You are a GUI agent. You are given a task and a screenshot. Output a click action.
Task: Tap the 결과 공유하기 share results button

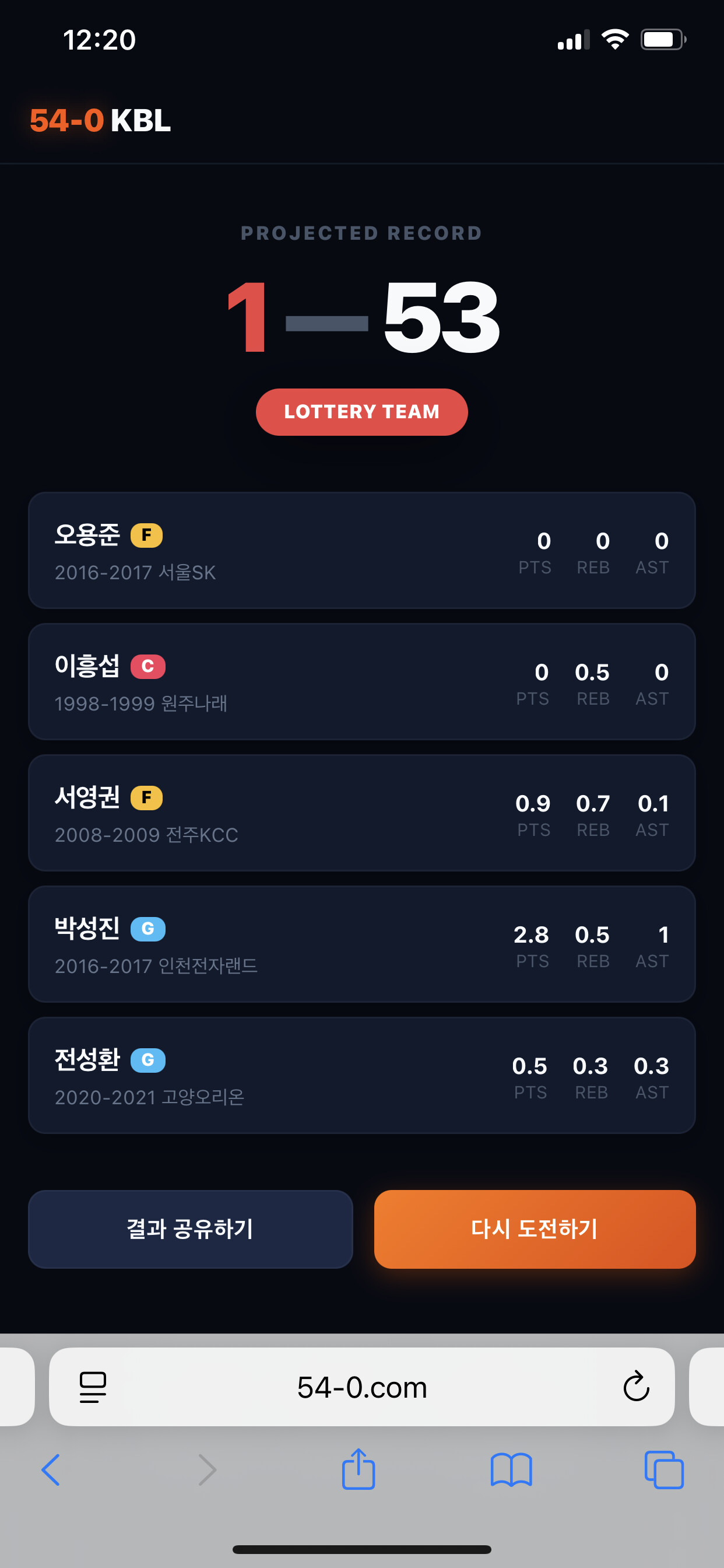[191, 1229]
